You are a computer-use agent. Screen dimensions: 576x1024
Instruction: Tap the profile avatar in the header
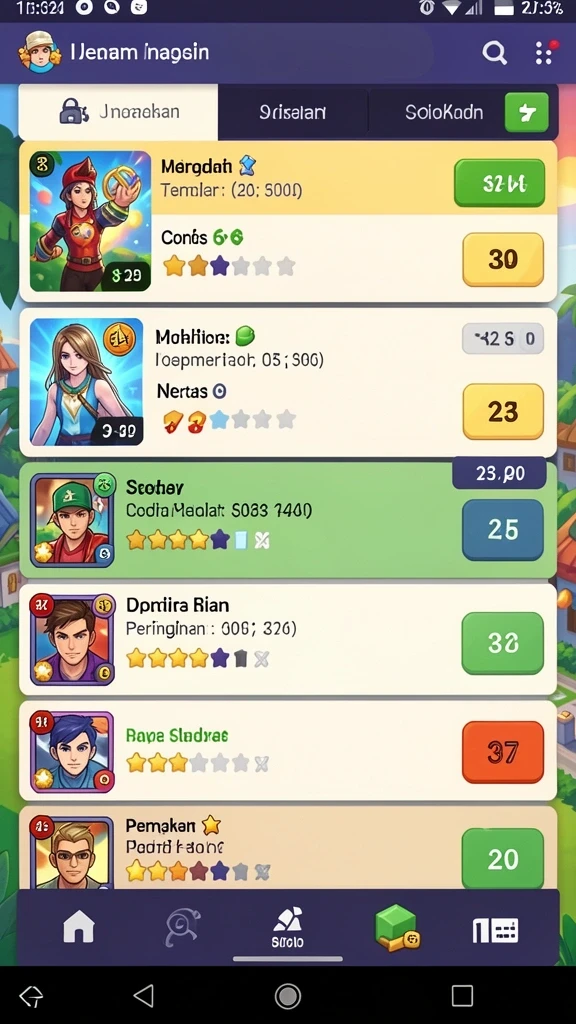point(40,52)
